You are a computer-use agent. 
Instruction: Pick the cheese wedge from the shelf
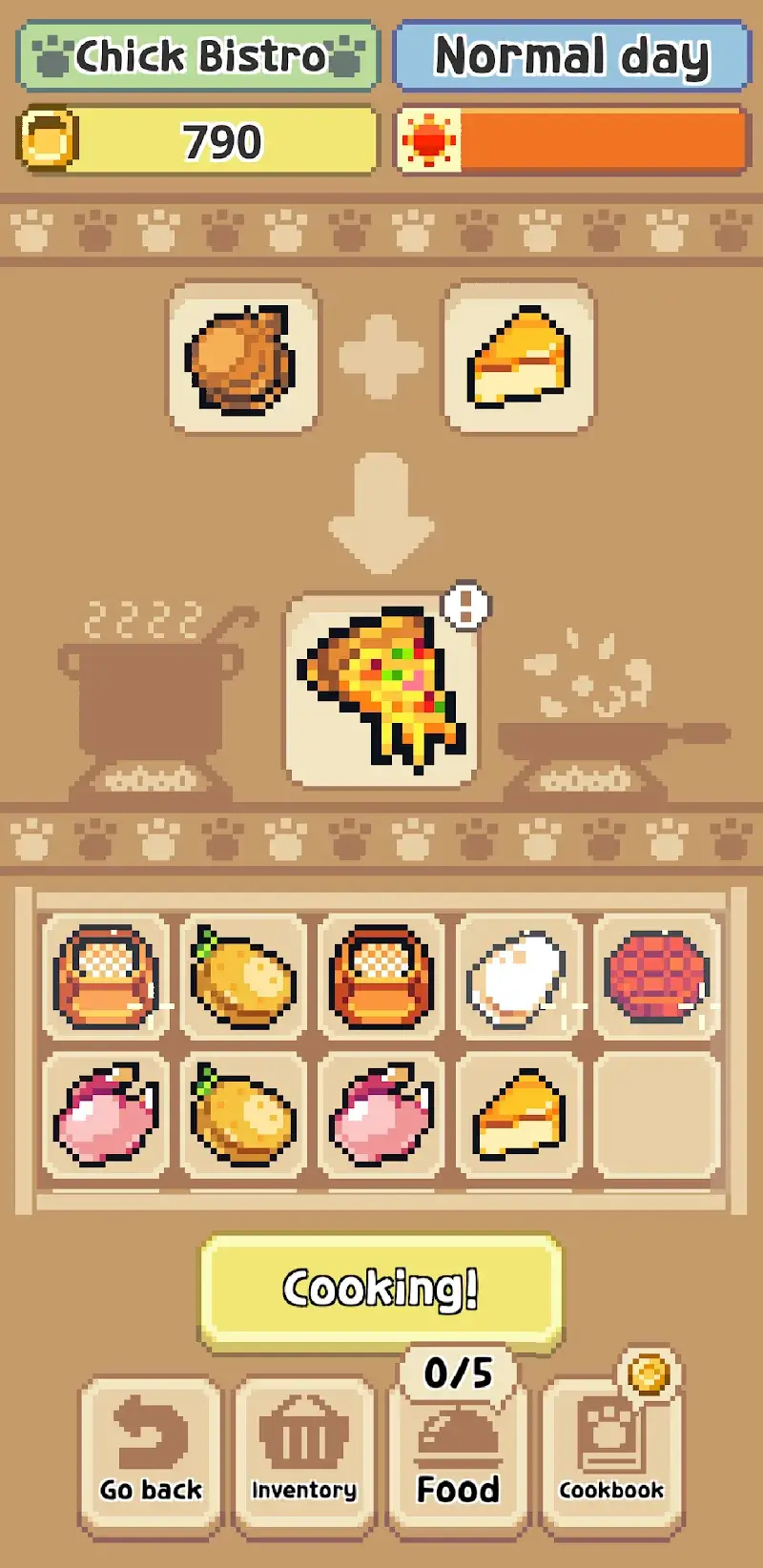point(518,1114)
